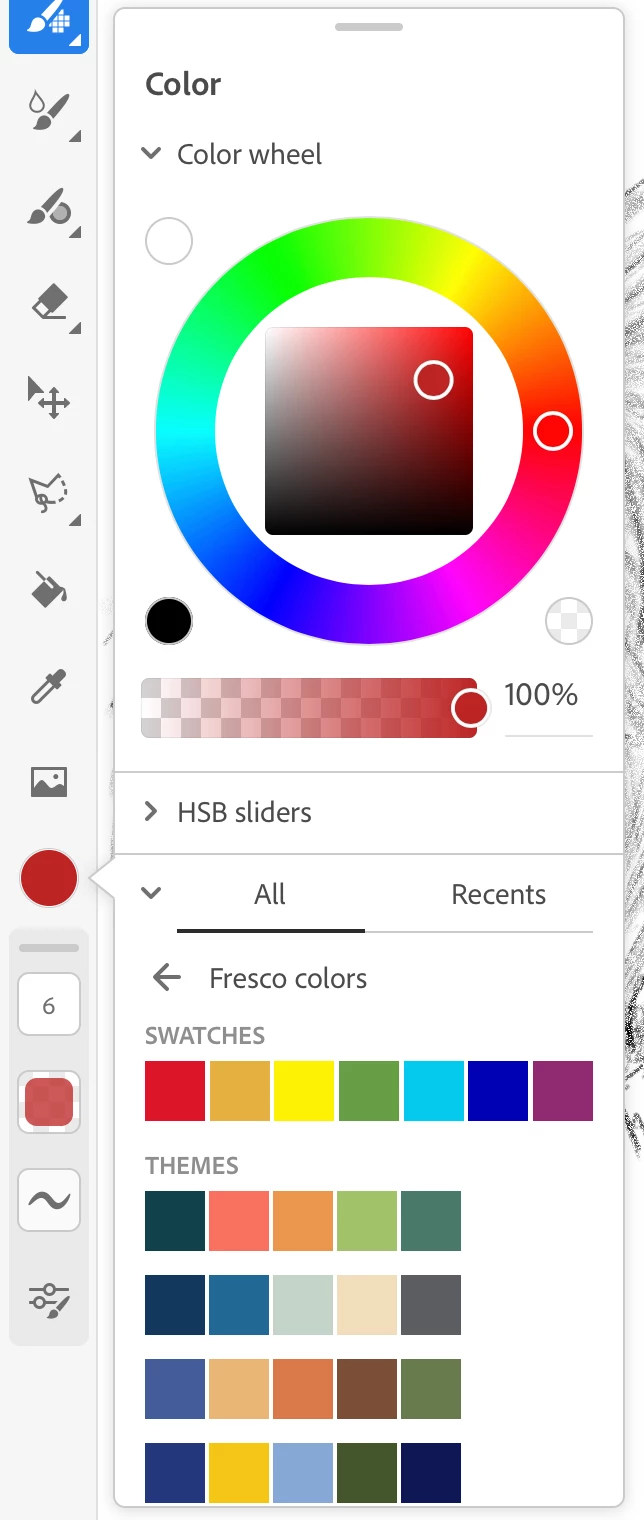The image size is (644, 1520).
Task: Collapse the Color wheel section
Action: [151, 154]
